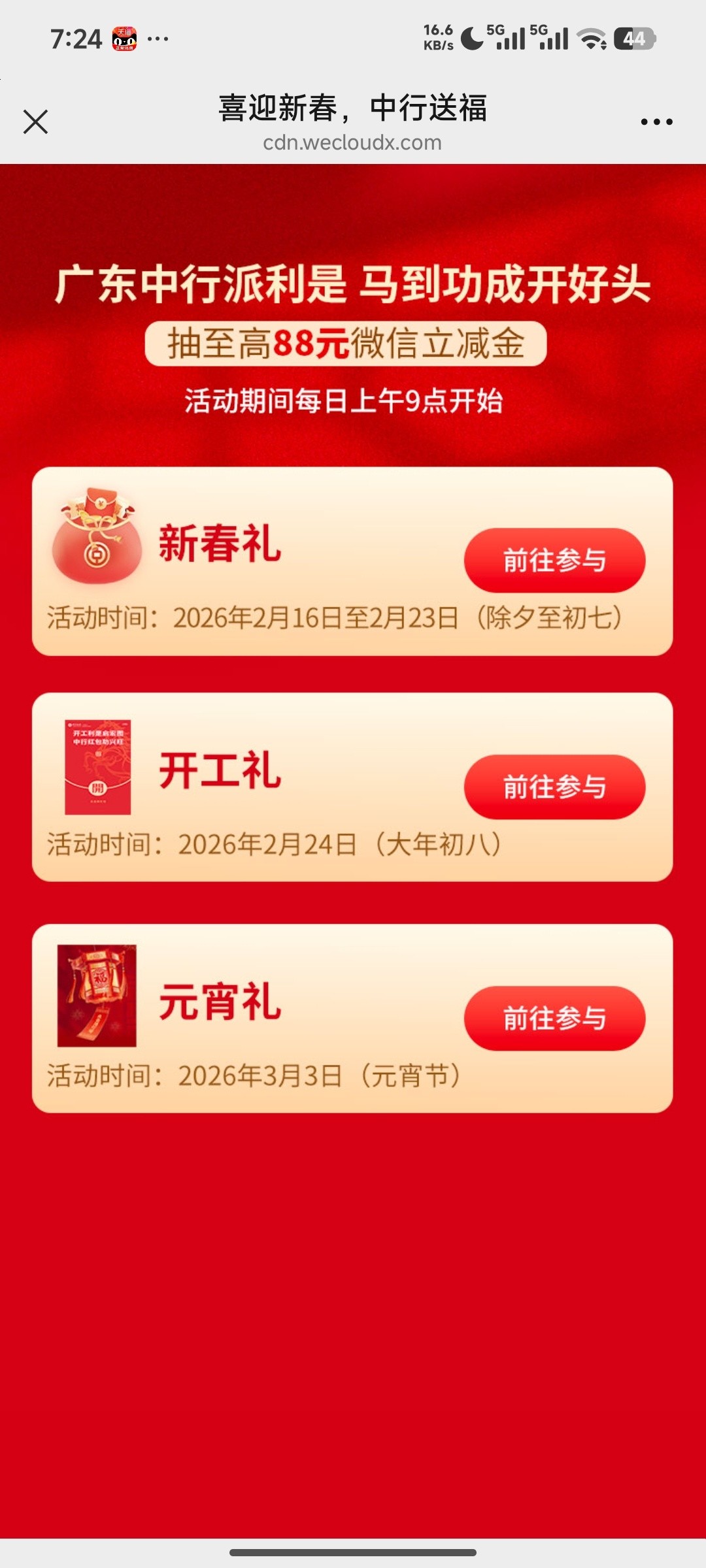Tap 前往参与 for 新春礼
This screenshot has width=706, height=1568.
[554, 561]
